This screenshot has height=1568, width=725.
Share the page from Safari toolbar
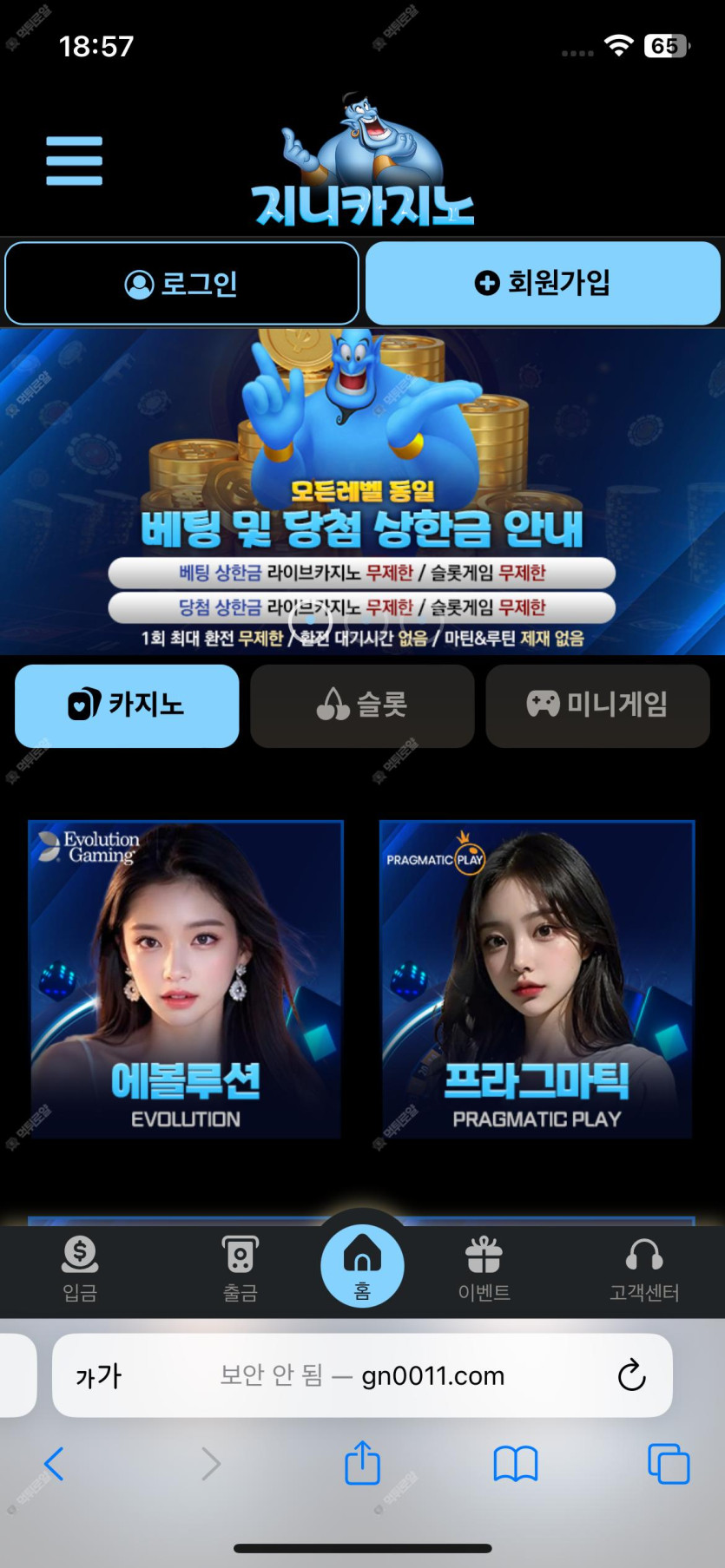coord(362,1463)
